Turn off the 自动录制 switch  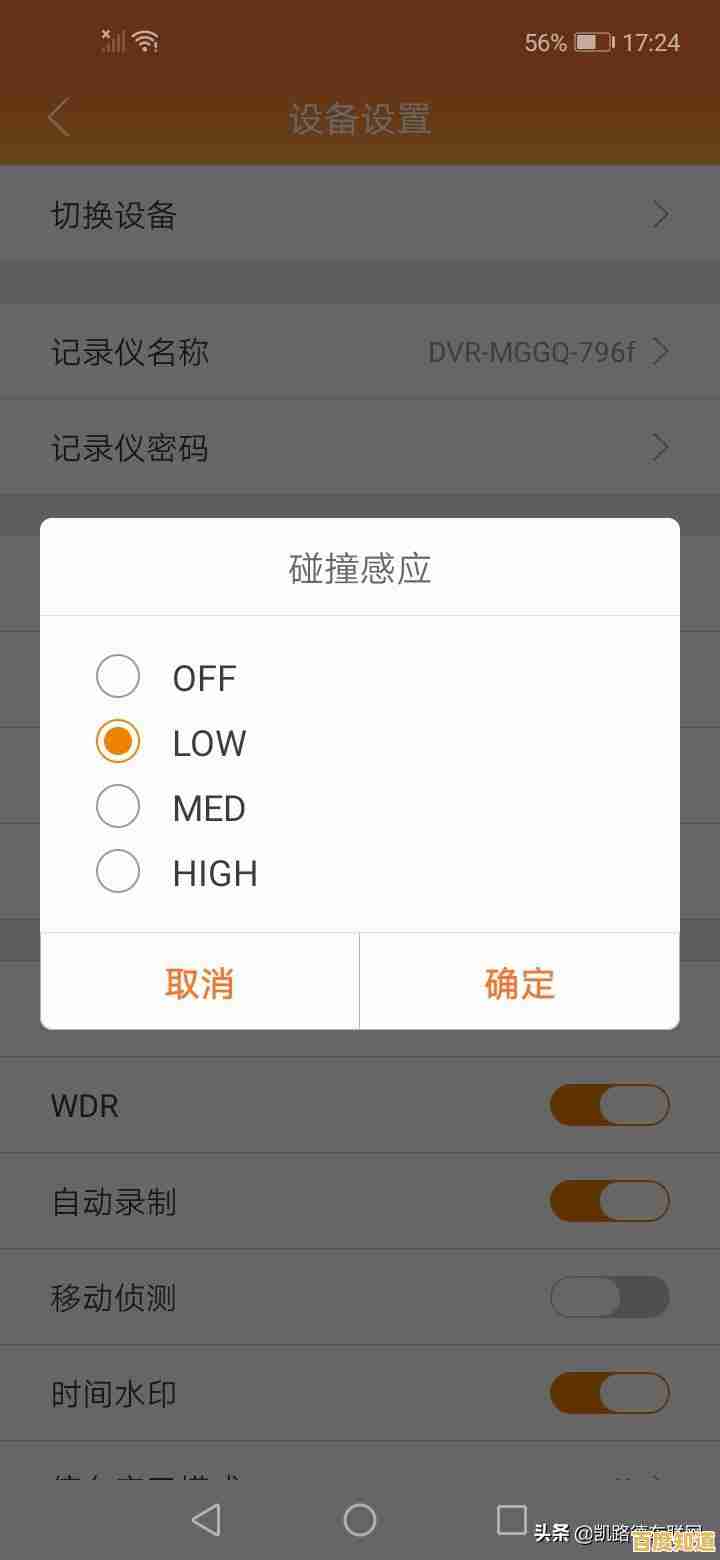[x=610, y=1201]
